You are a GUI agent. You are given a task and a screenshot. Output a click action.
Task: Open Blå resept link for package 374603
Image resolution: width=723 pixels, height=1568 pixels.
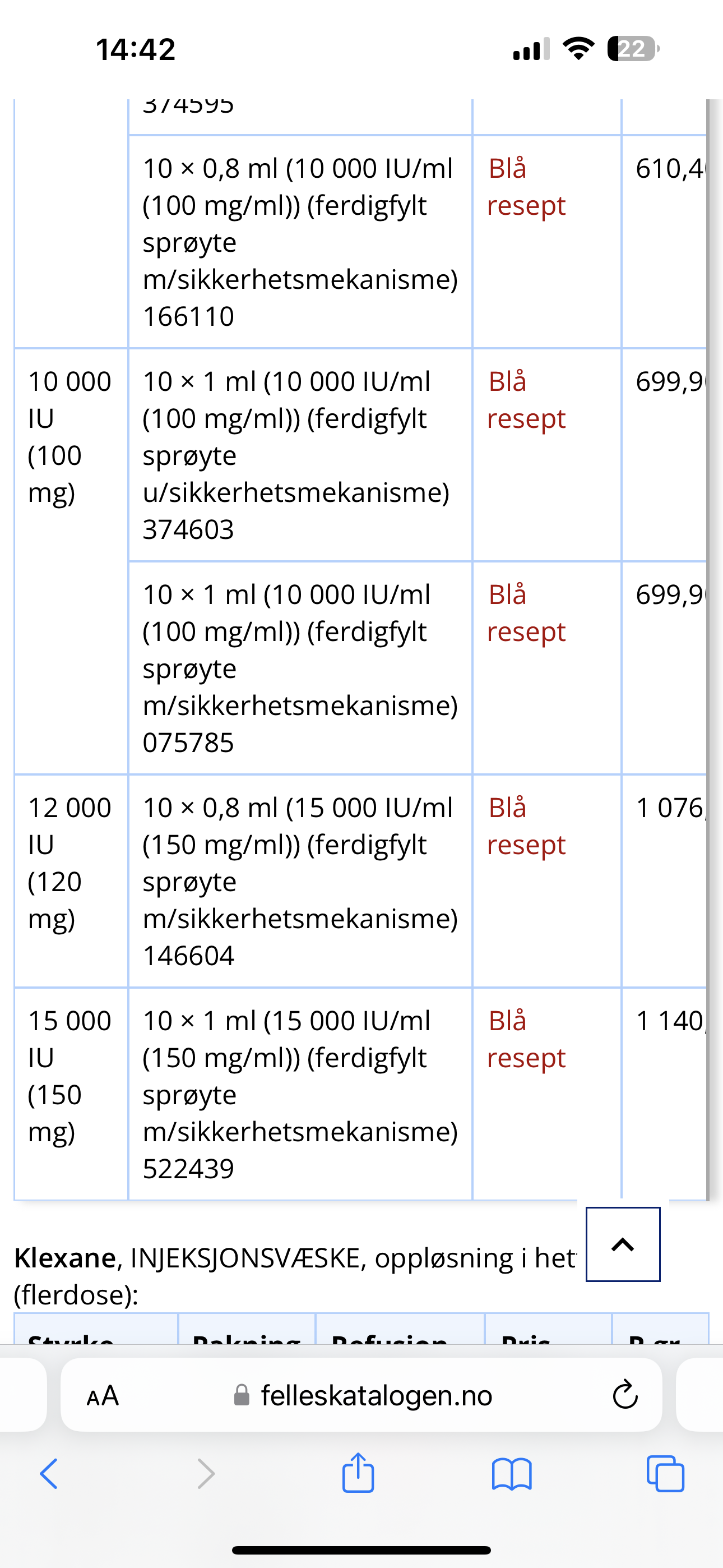click(x=526, y=400)
